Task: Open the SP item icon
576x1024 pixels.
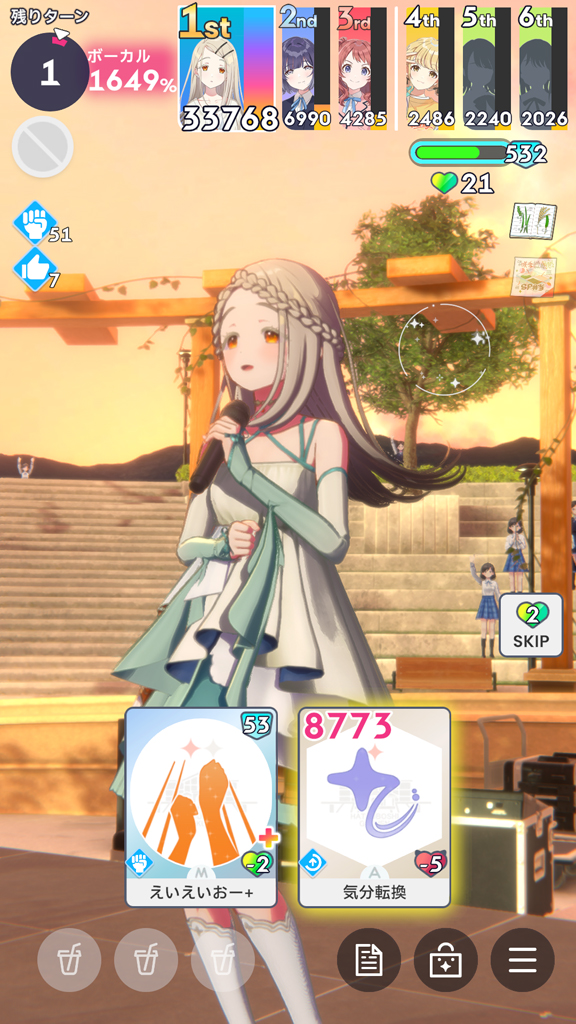Action: 534,276
